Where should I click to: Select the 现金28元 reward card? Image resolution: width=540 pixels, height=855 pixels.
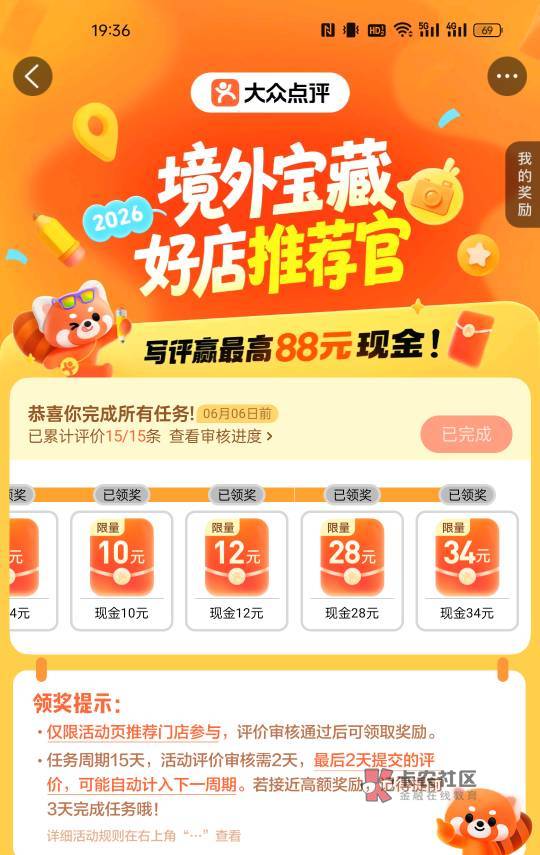coord(352,571)
